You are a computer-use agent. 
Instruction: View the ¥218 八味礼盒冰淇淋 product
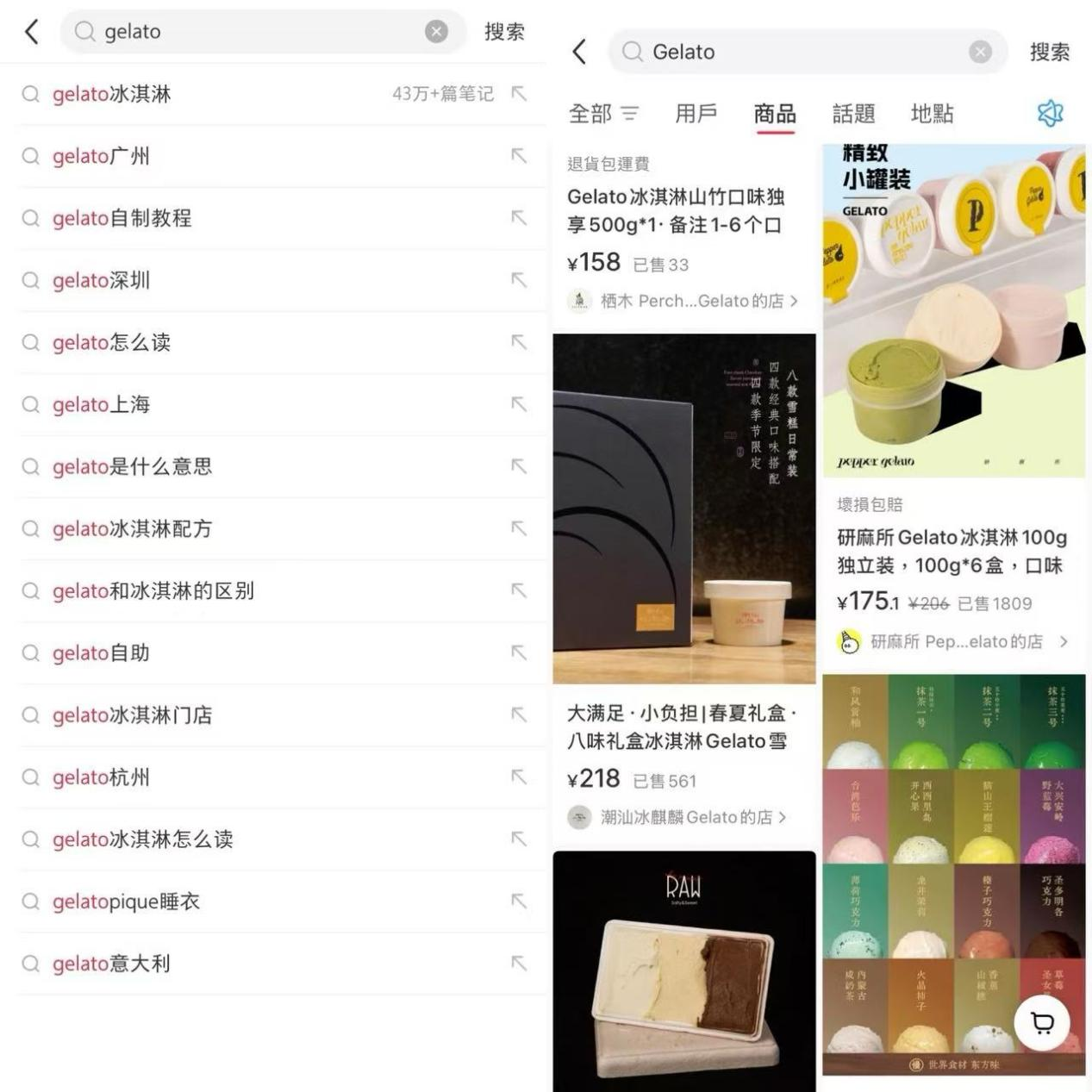(x=681, y=727)
